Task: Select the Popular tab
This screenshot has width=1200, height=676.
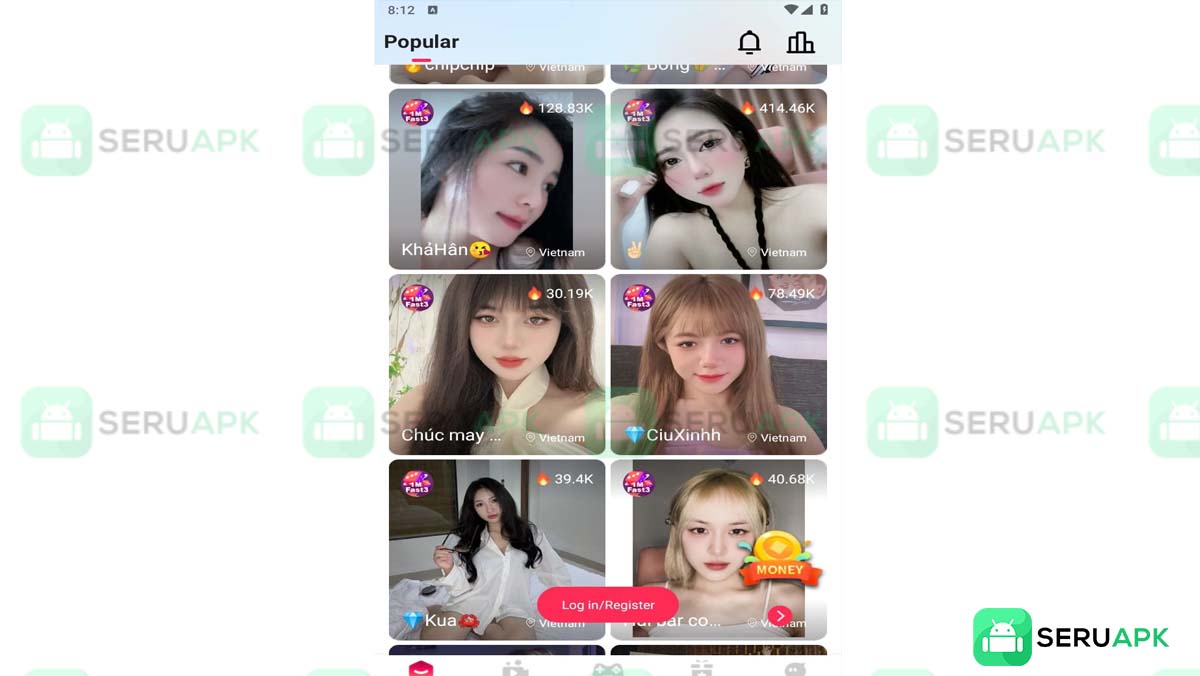Action: tap(421, 42)
